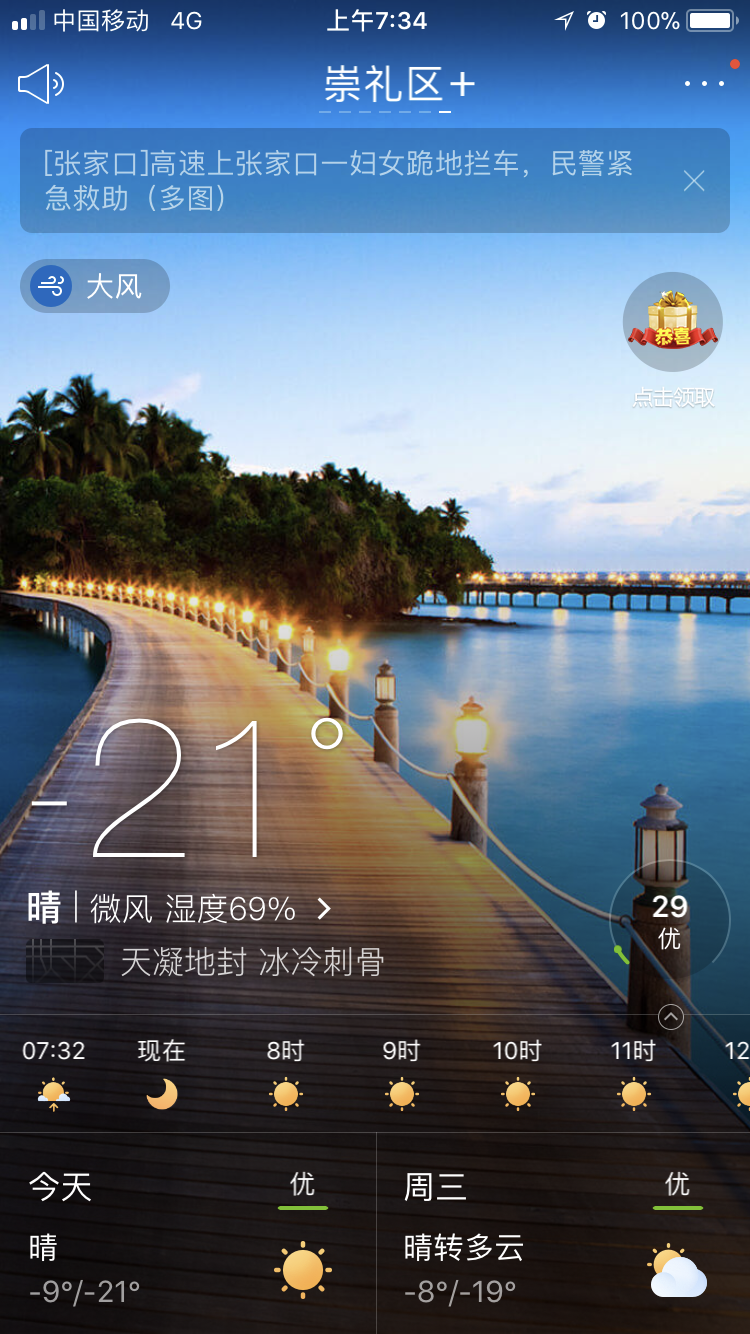
Task: Claim the 恭喜 gift box reward
Action: pos(673,323)
